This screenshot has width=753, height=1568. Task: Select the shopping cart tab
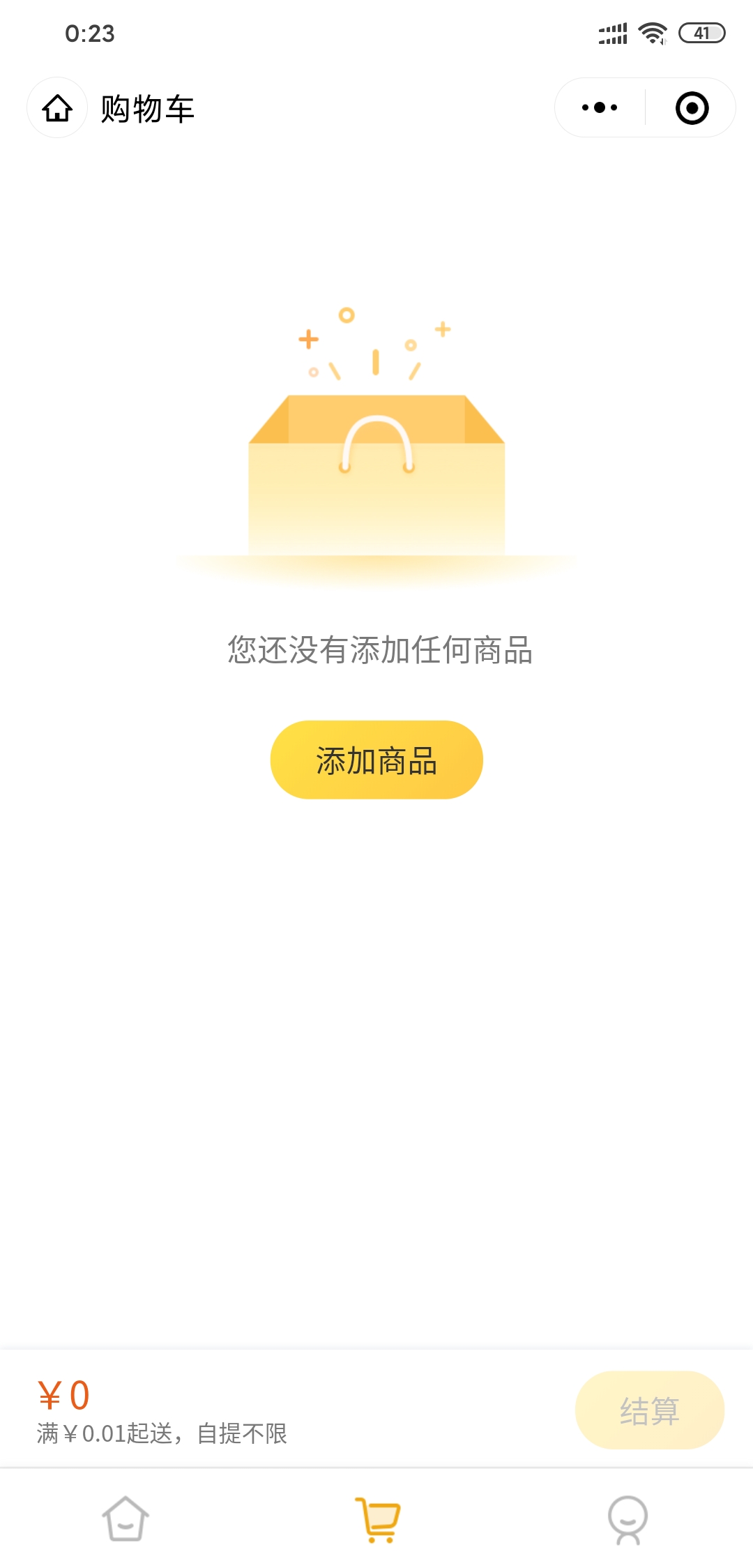pos(377,1519)
